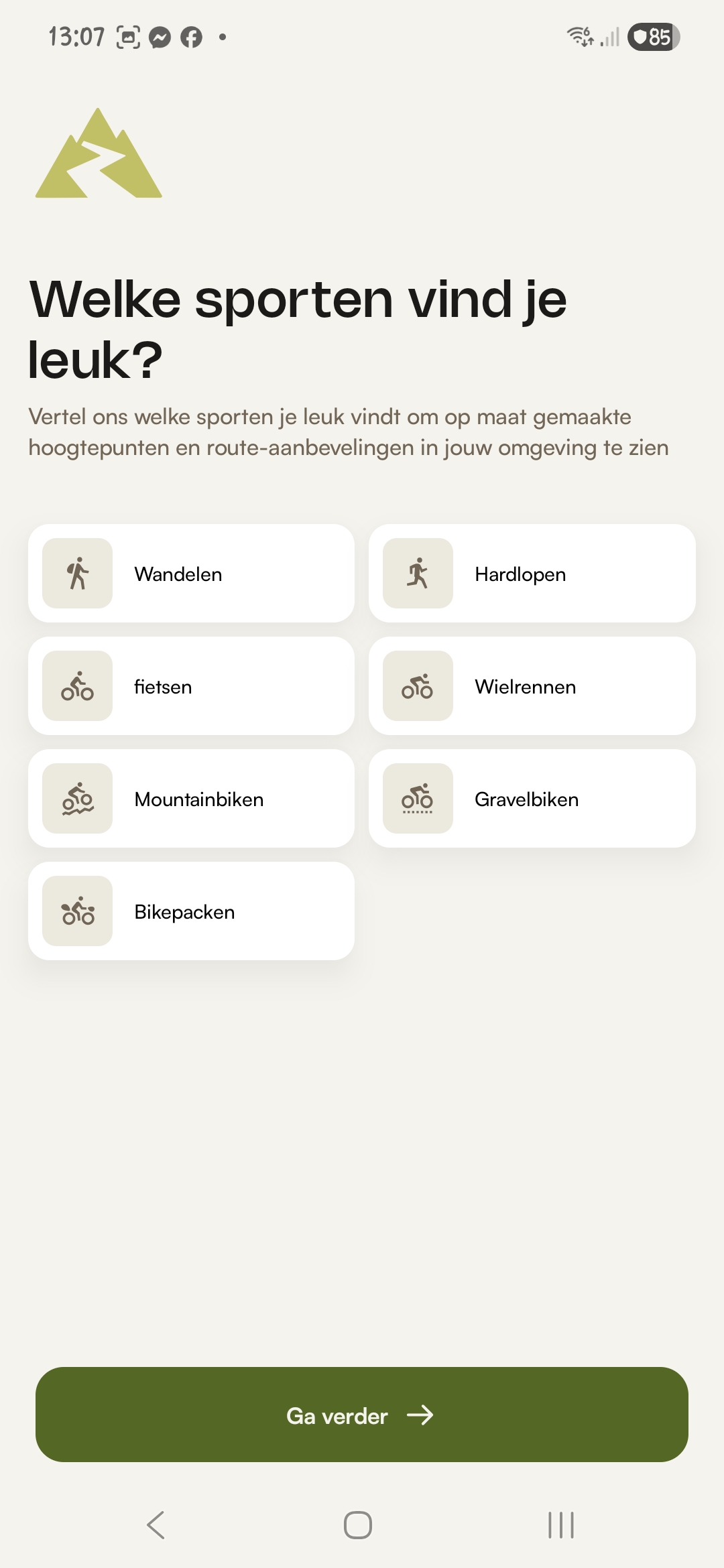Continue with the Ga verder button

tap(362, 1415)
